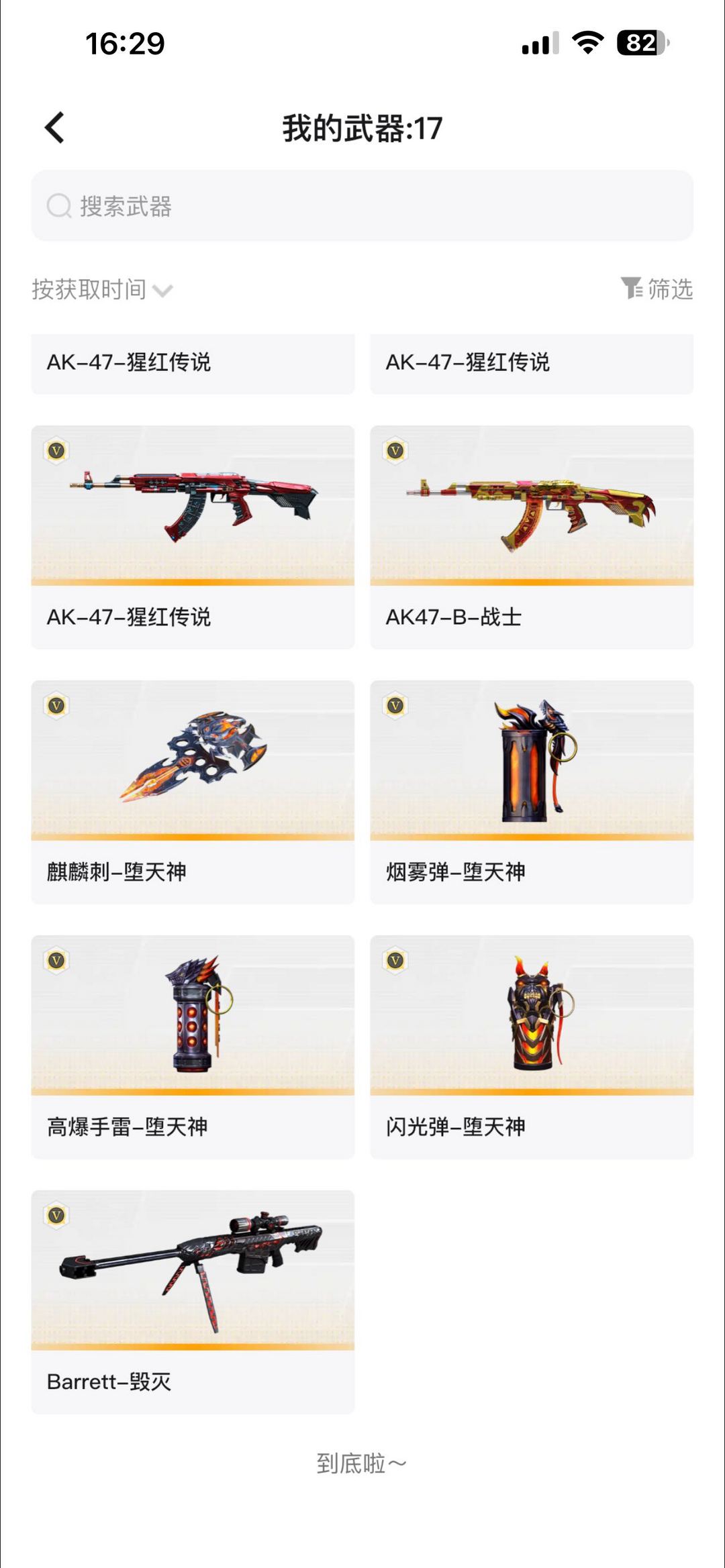Image resolution: width=725 pixels, height=1568 pixels.
Task: Open the 按获取时间 sort dropdown
Action: coord(87,289)
